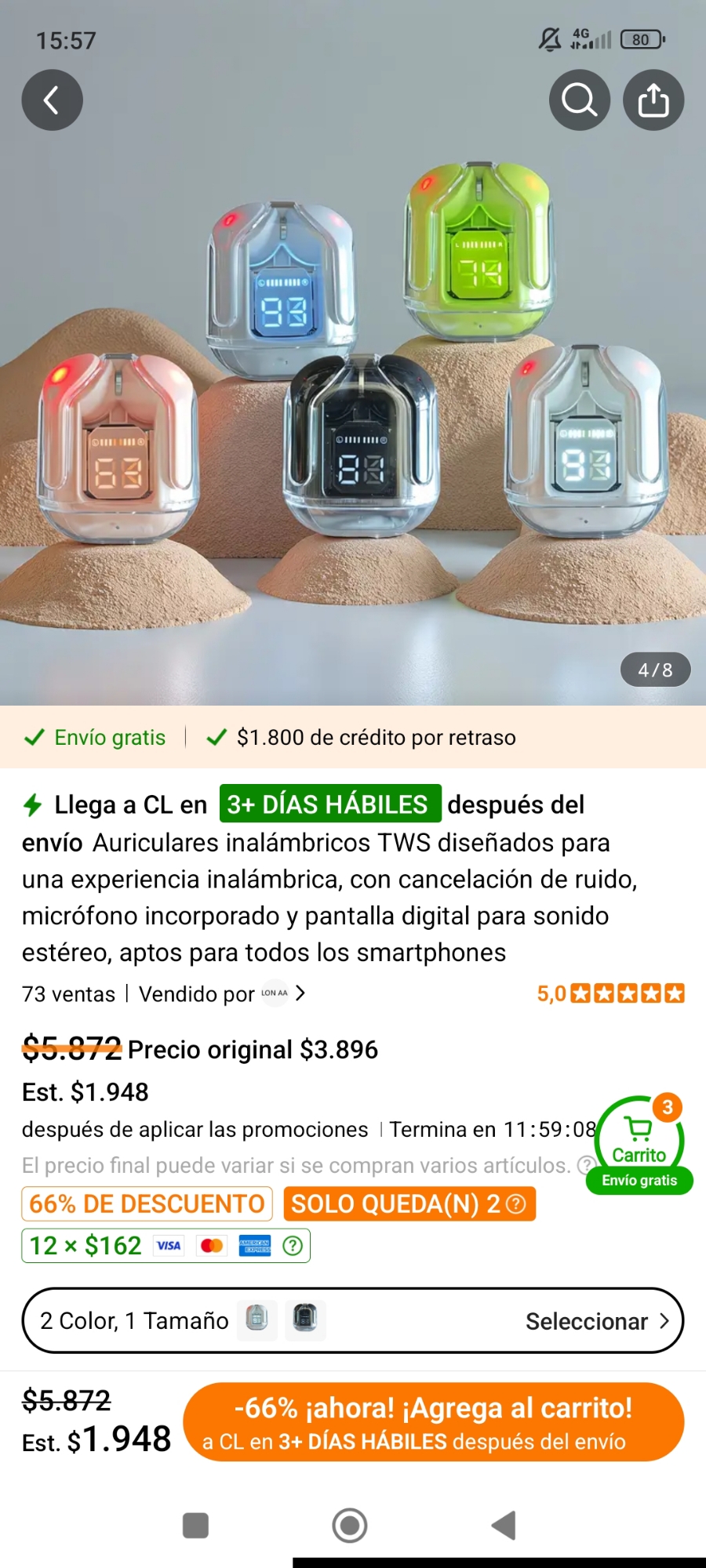
Task: Add the earbuds to the cart
Action: (x=433, y=1422)
